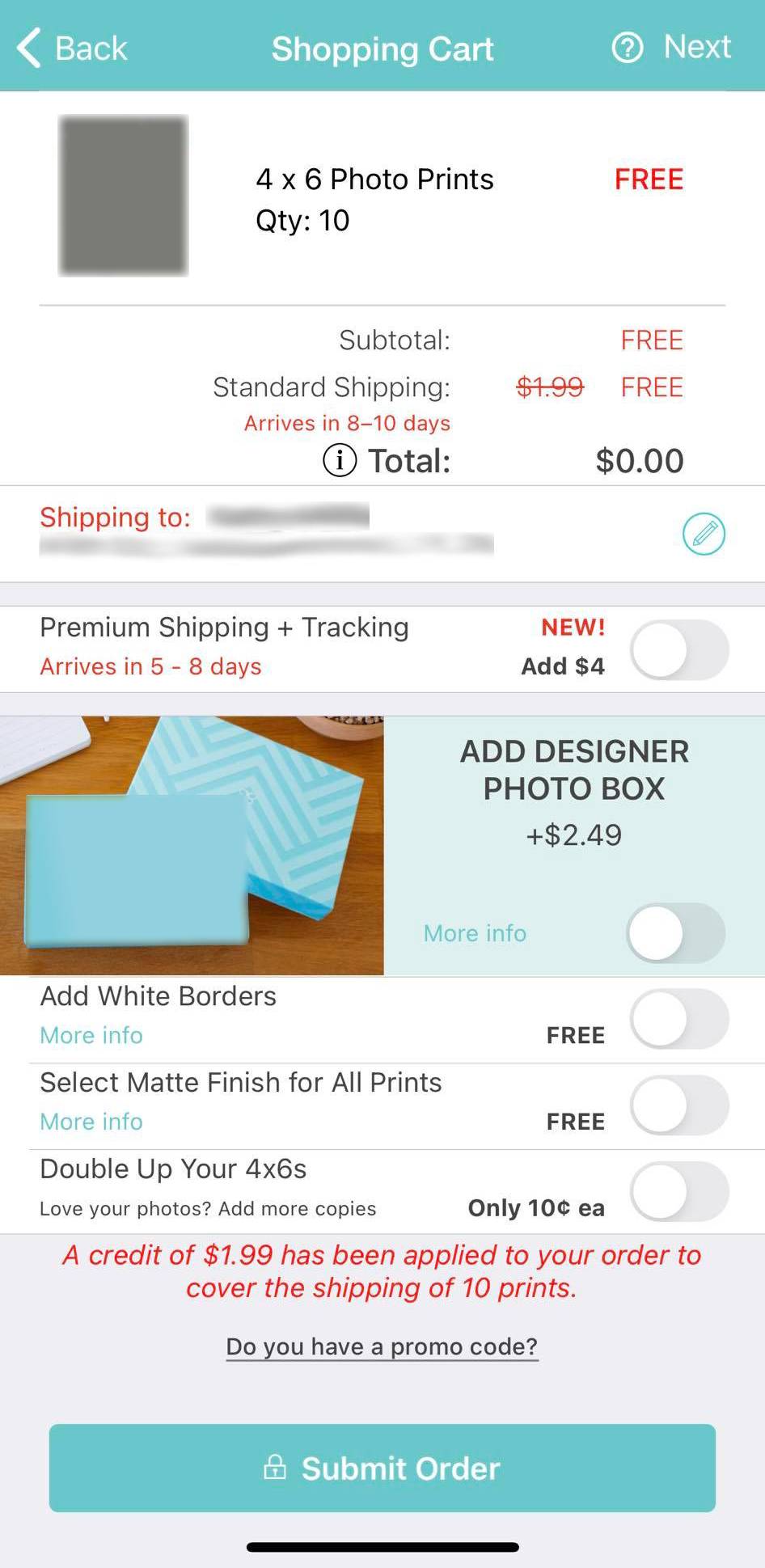
Task: Enable Double Up Your 4x6s
Action: click(678, 1191)
